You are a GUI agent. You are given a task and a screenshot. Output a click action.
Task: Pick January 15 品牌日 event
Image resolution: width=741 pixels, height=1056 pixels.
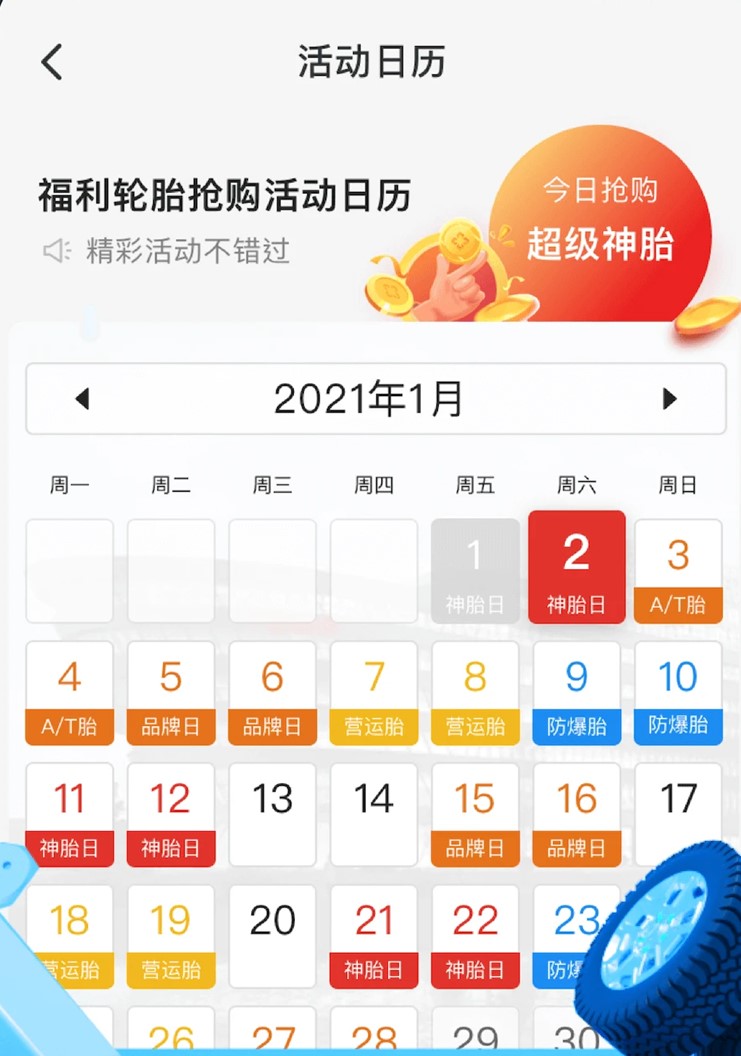coord(475,813)
